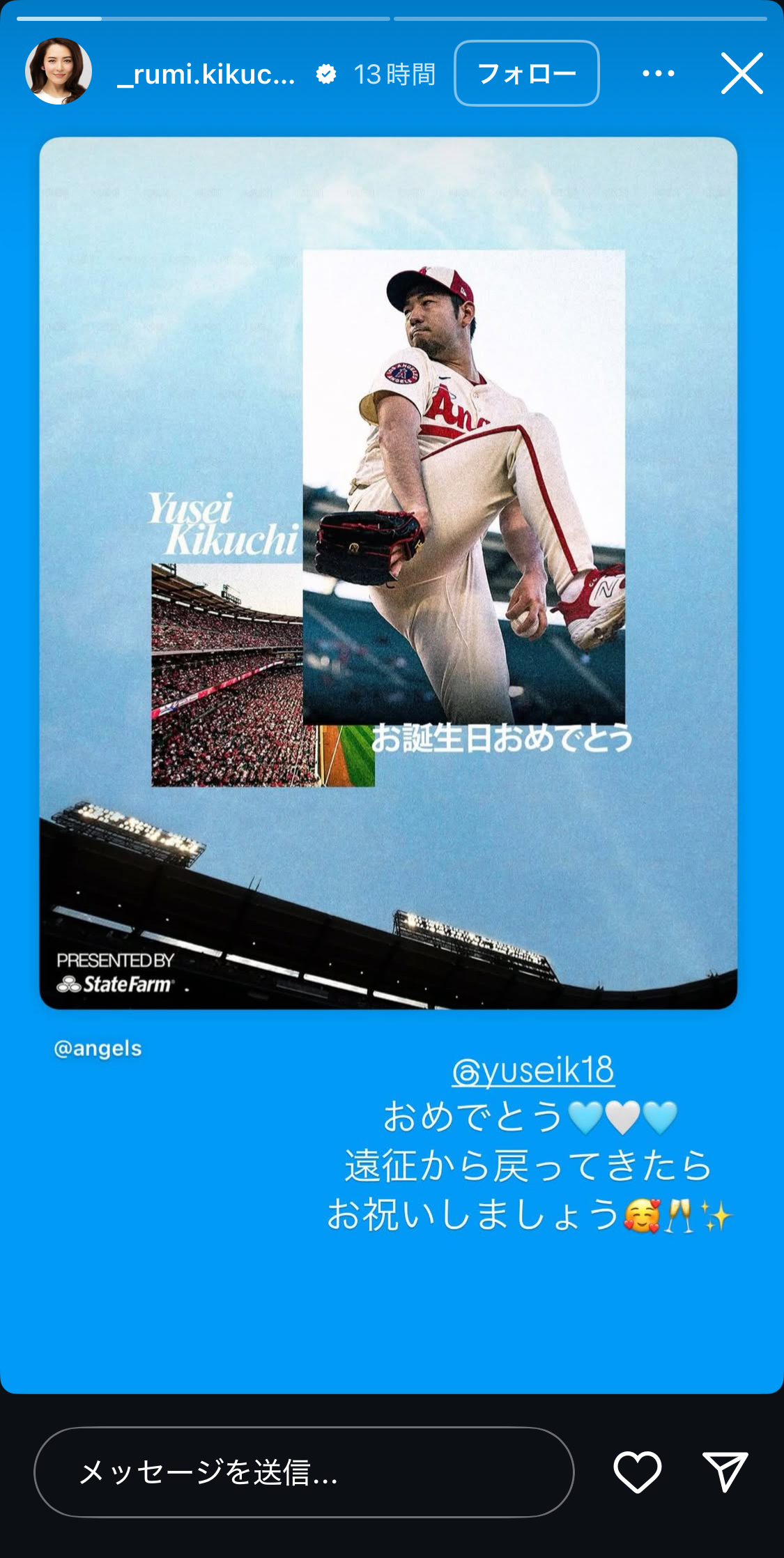Screen dimensions: 784x1558
Task: Close the story viewer
Action: click(741, 73)
